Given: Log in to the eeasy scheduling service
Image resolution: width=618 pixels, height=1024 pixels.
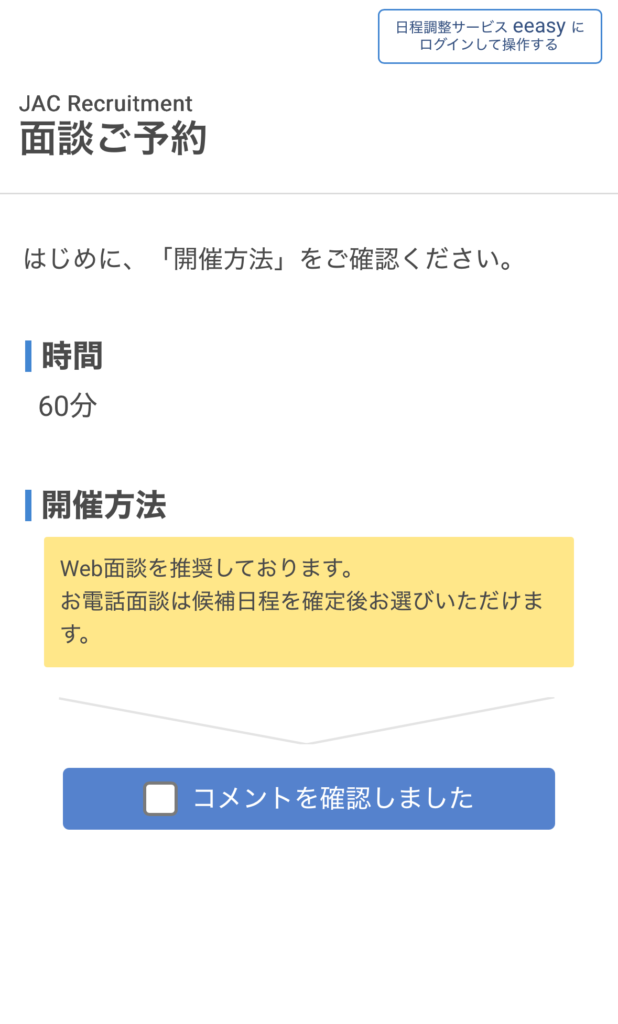Looking at the screenshot, I should (x=489, y=37).
